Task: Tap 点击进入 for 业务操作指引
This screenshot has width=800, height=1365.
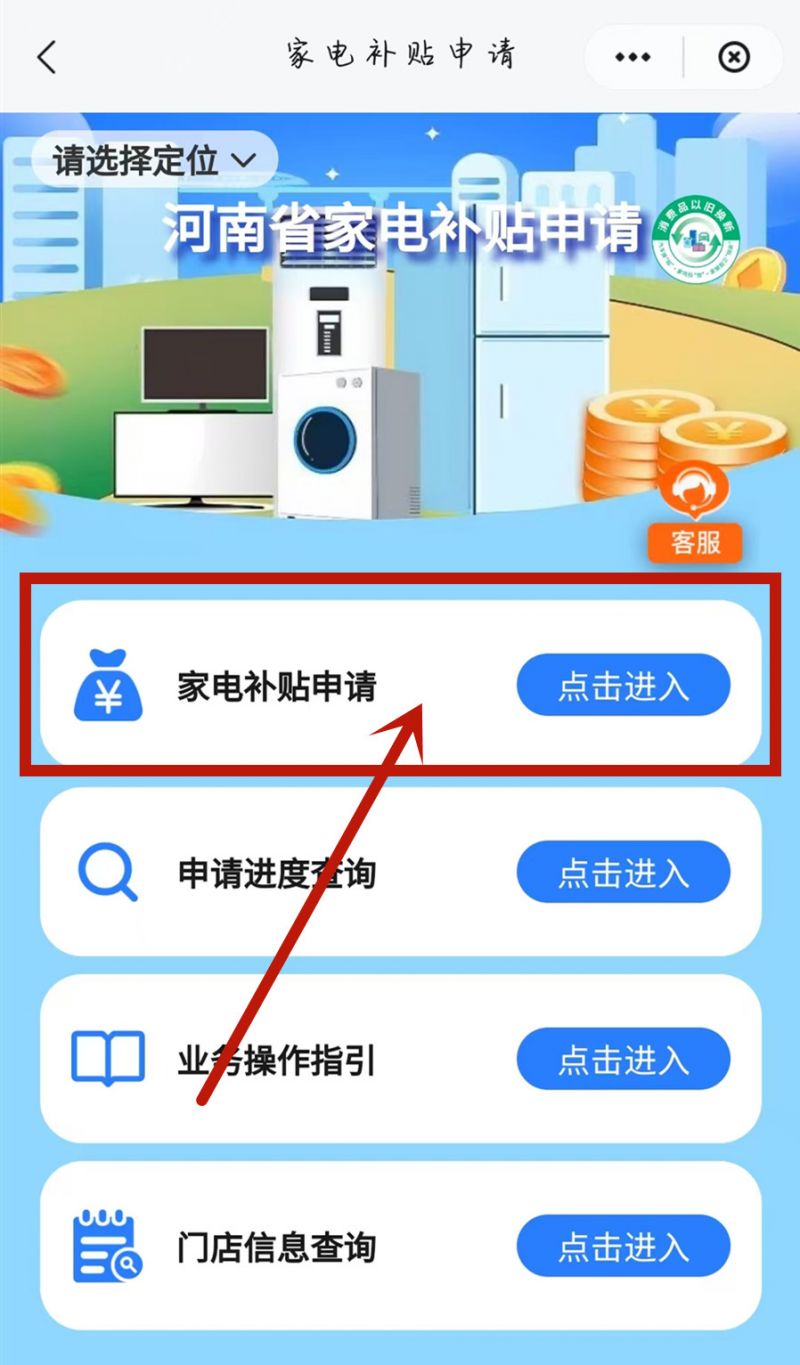Action: [x=623, y=1060]
